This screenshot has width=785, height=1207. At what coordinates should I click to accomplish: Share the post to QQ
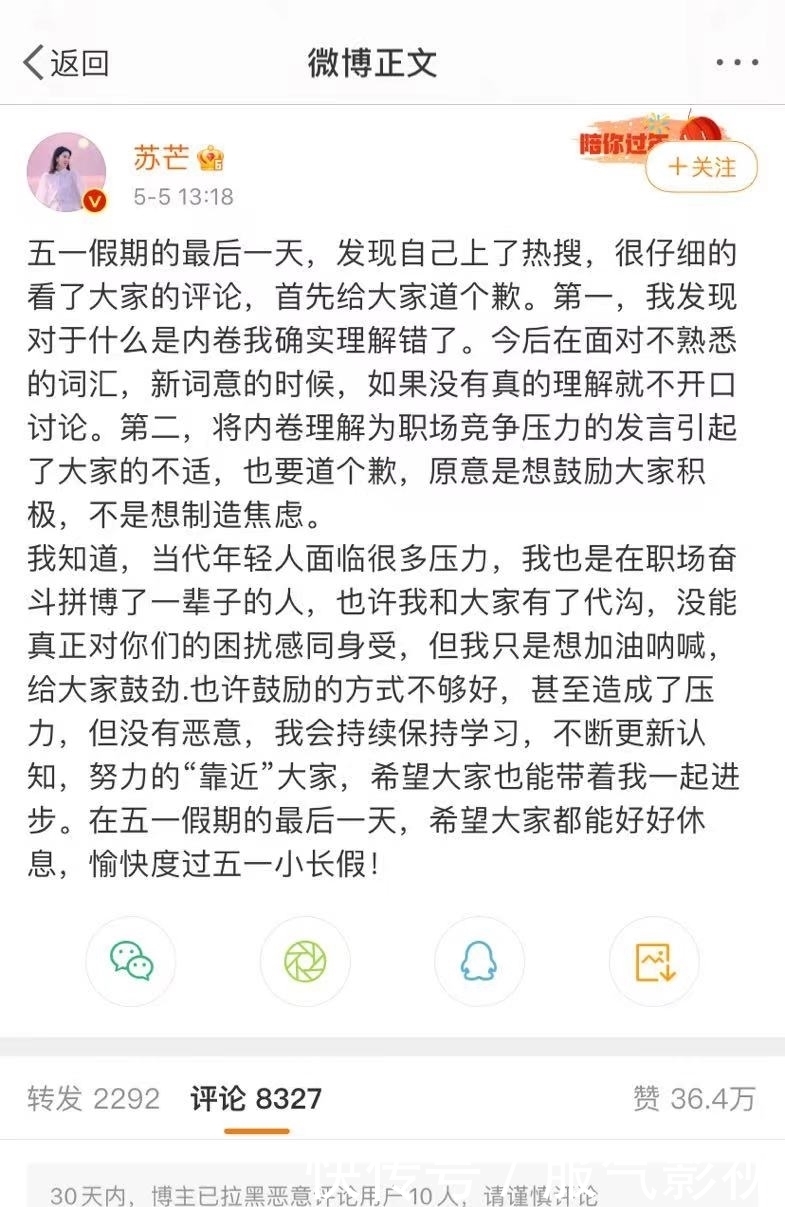[x=479, y=961]
